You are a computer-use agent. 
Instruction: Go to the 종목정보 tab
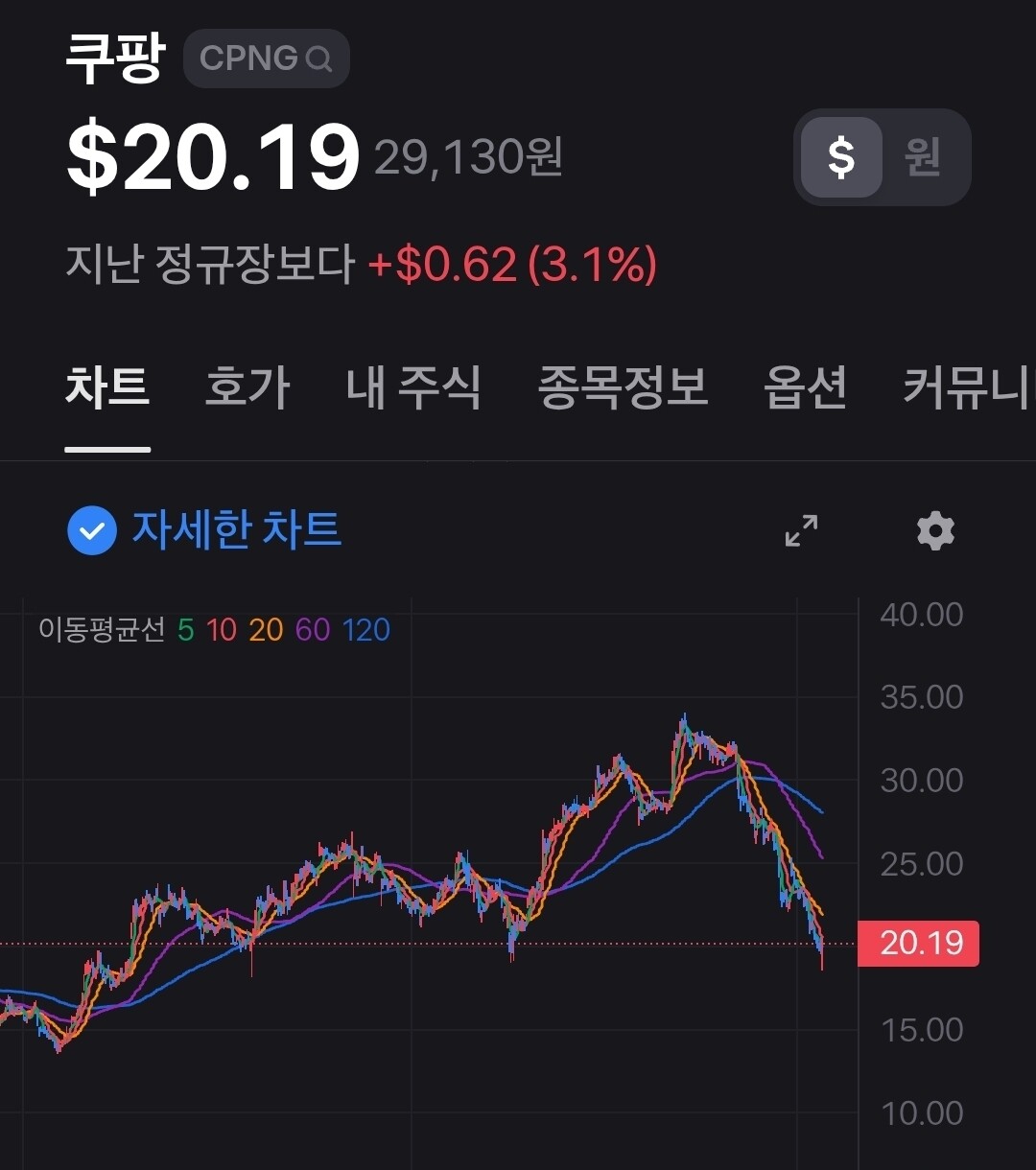click(623, 388)
